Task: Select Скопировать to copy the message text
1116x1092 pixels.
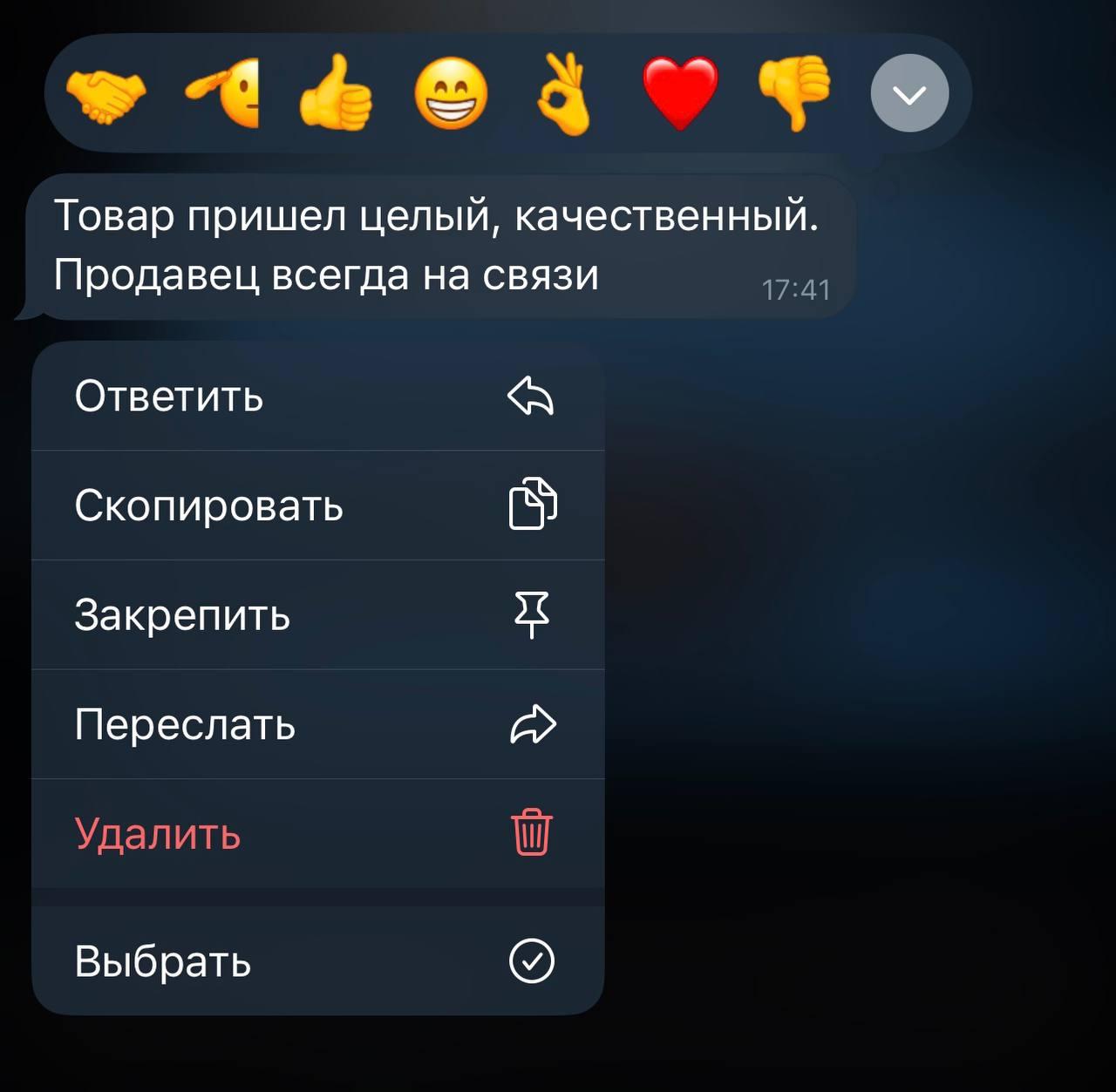Action: point(317,505)
